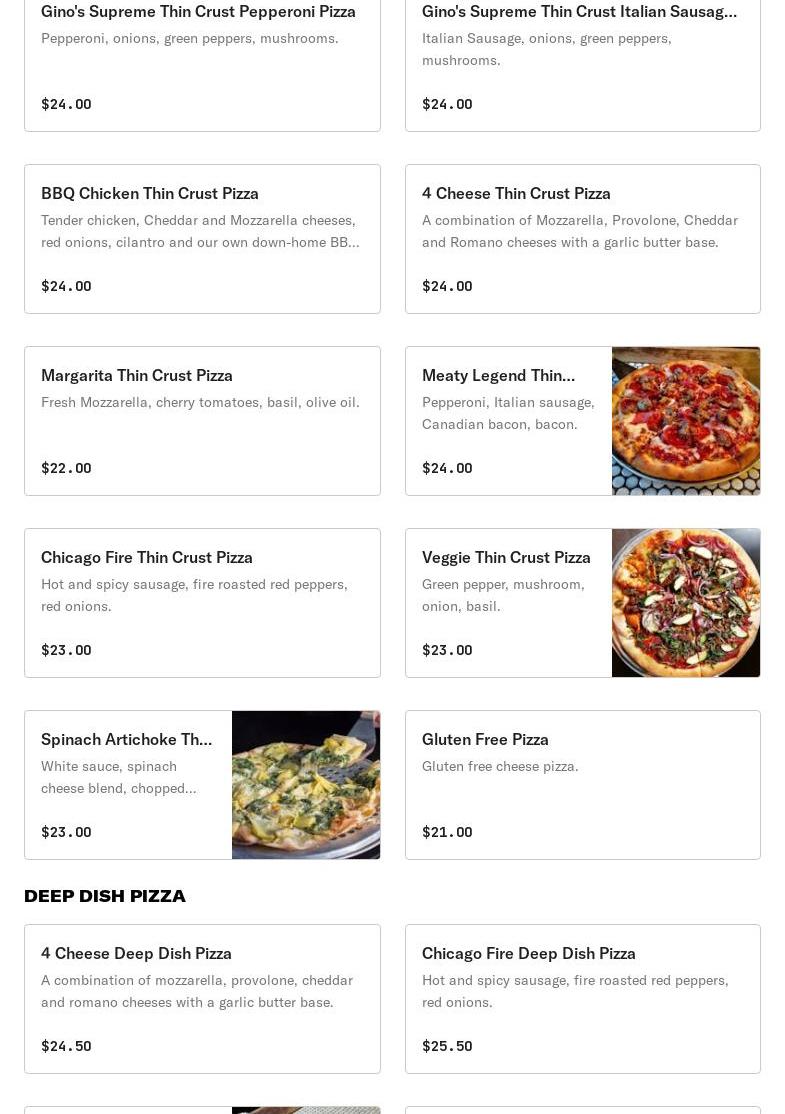Open Gino's Supreme Thin Crust Pepperoni Pizza

pyautogui.click(x=202, y=60)
